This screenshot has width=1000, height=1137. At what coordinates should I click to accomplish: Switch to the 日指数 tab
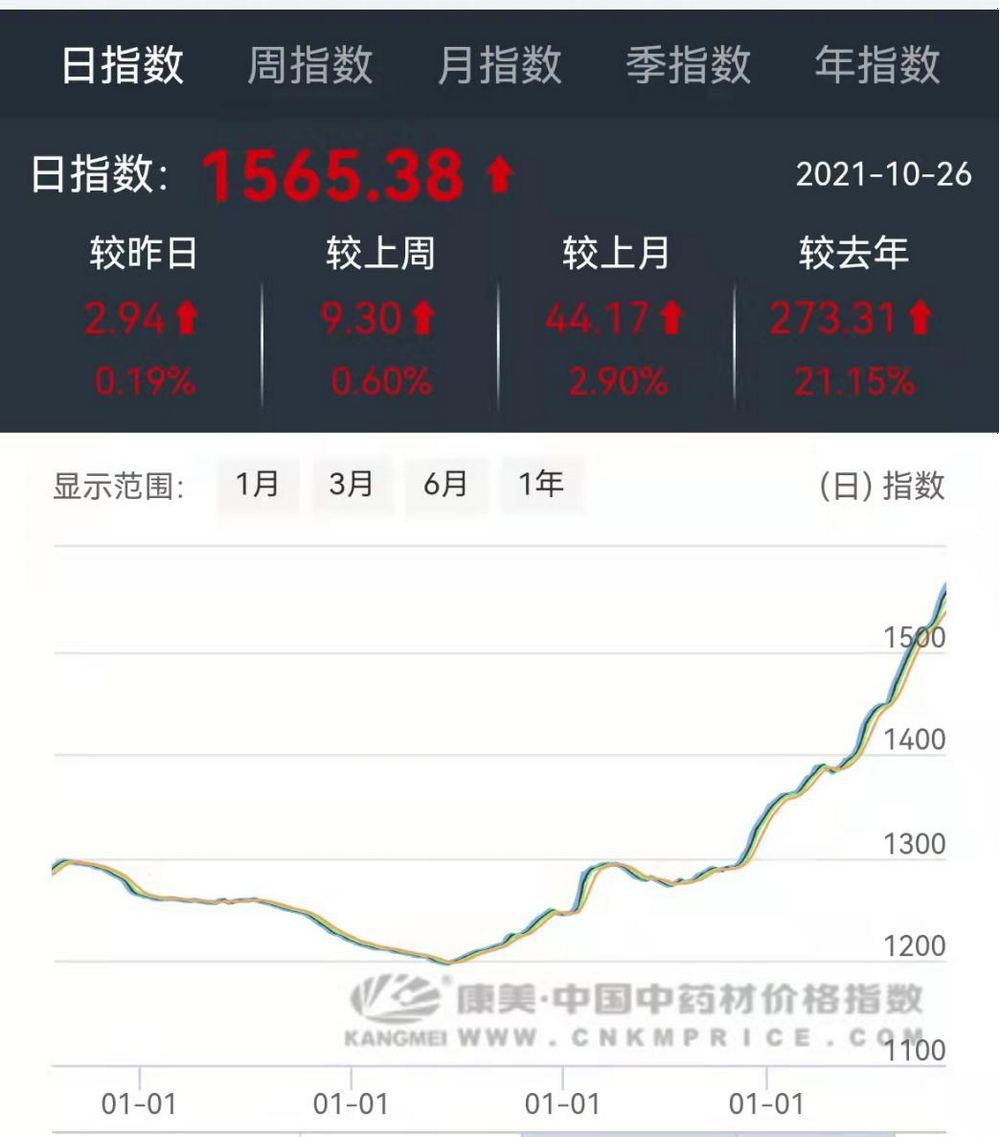(123, 65)
